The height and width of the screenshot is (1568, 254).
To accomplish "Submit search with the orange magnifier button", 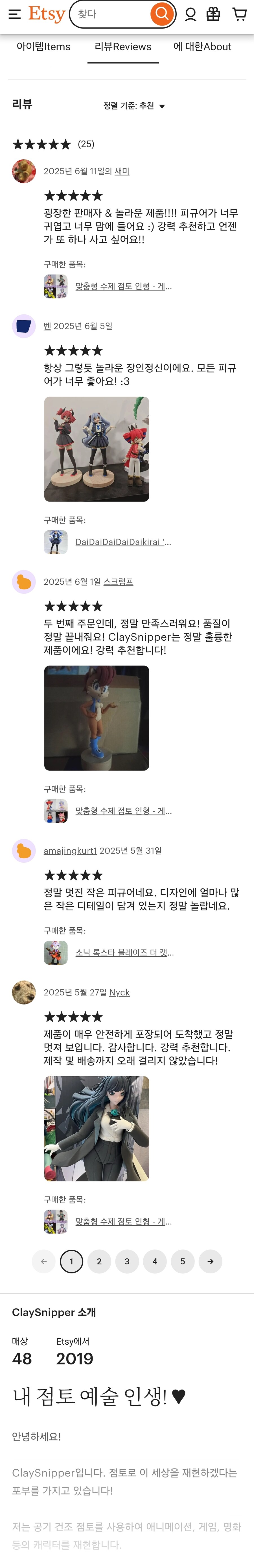I will point(162,14).
